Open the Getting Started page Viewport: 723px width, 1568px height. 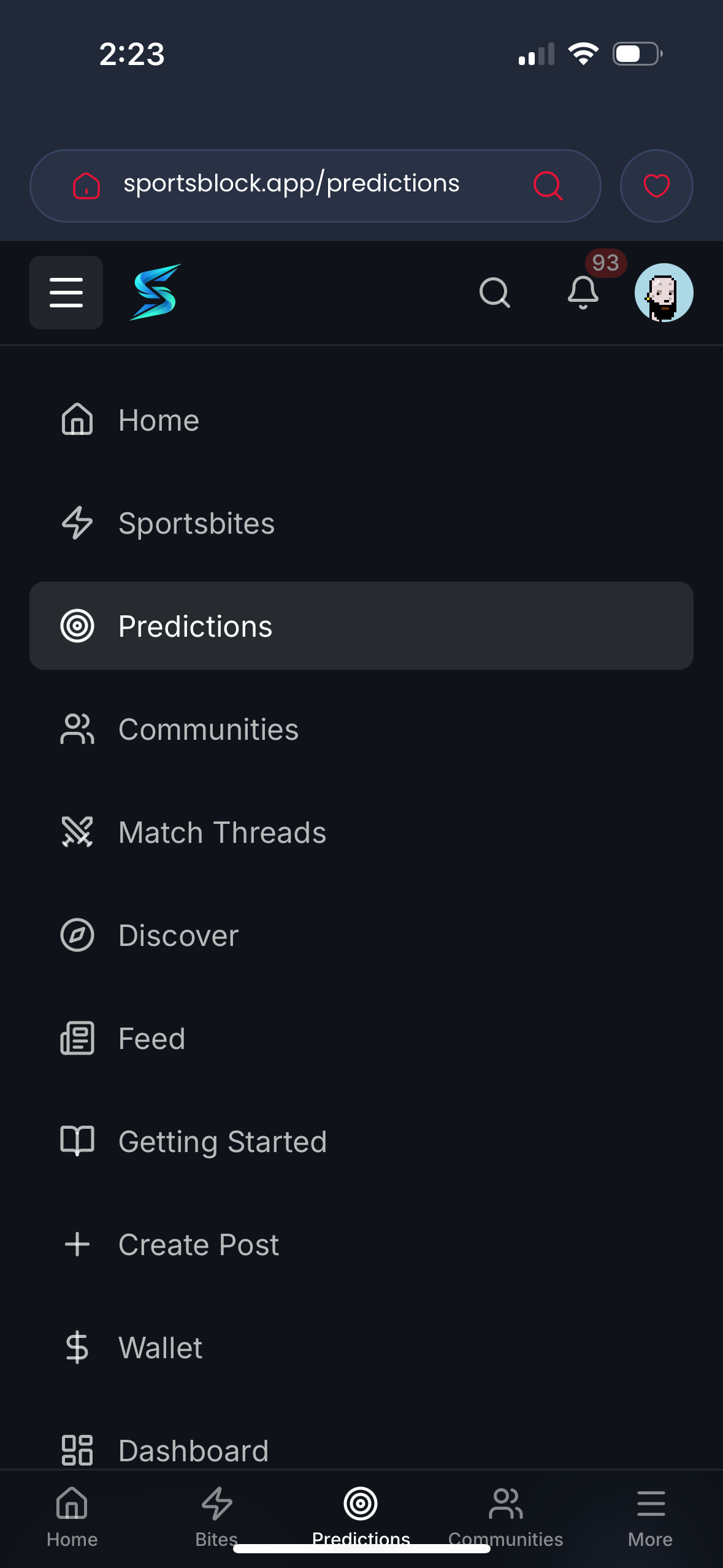tap(222, 1141)
